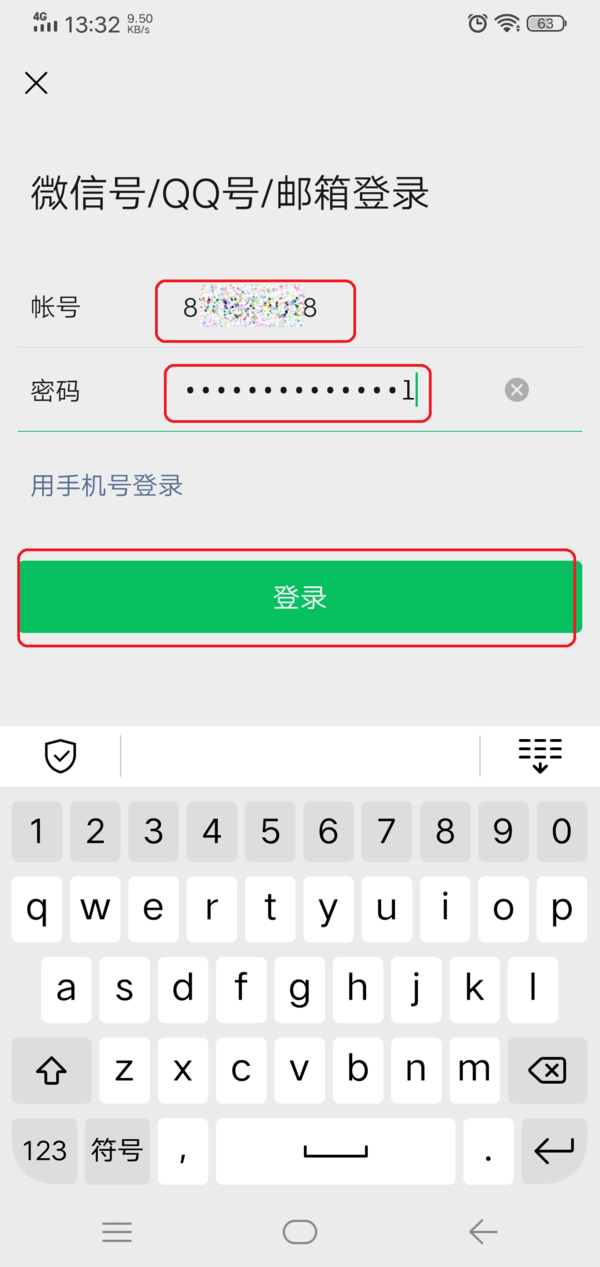This screenshot has width=600, height=1267.
Task: Close the login screen with the X
Action: click(36, 83)
